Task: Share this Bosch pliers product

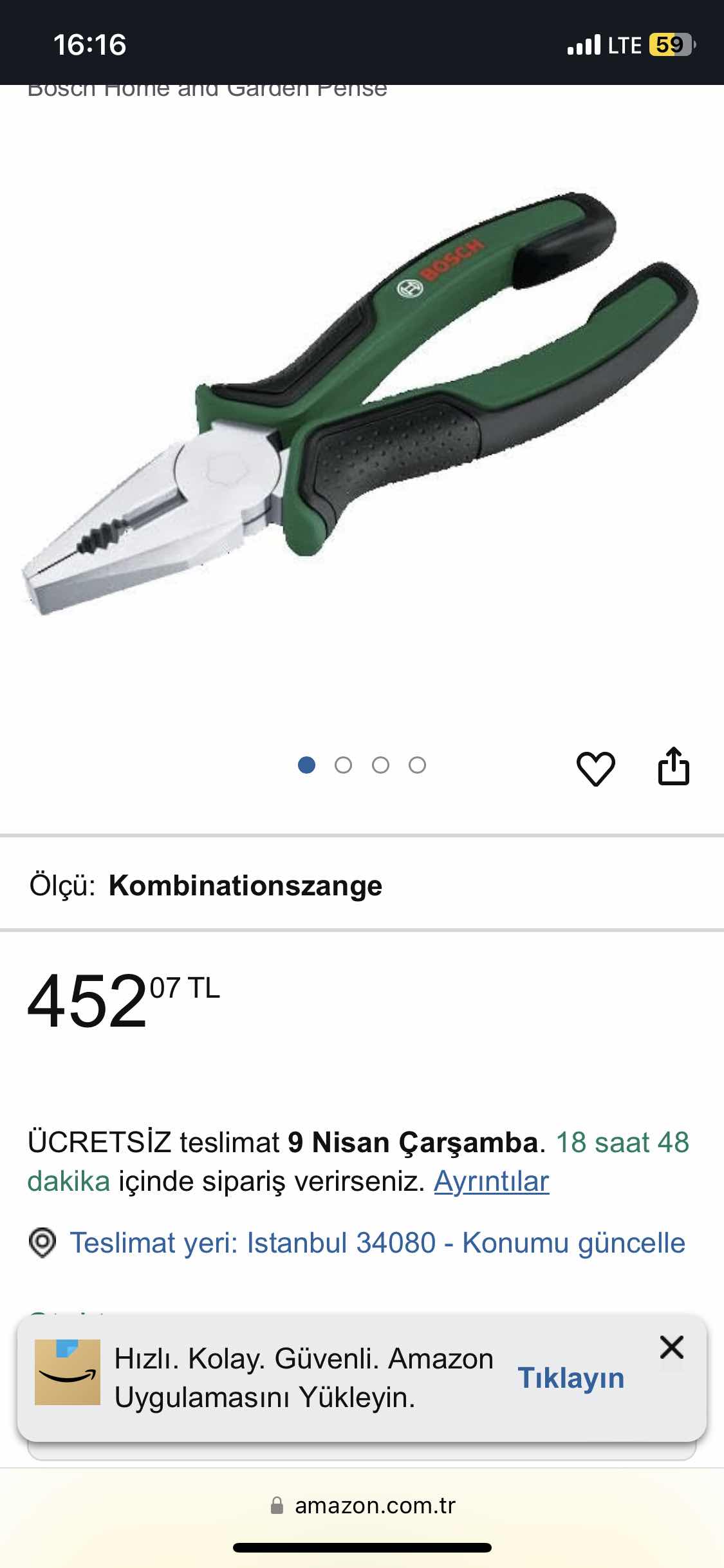Action: coord(673,766)
